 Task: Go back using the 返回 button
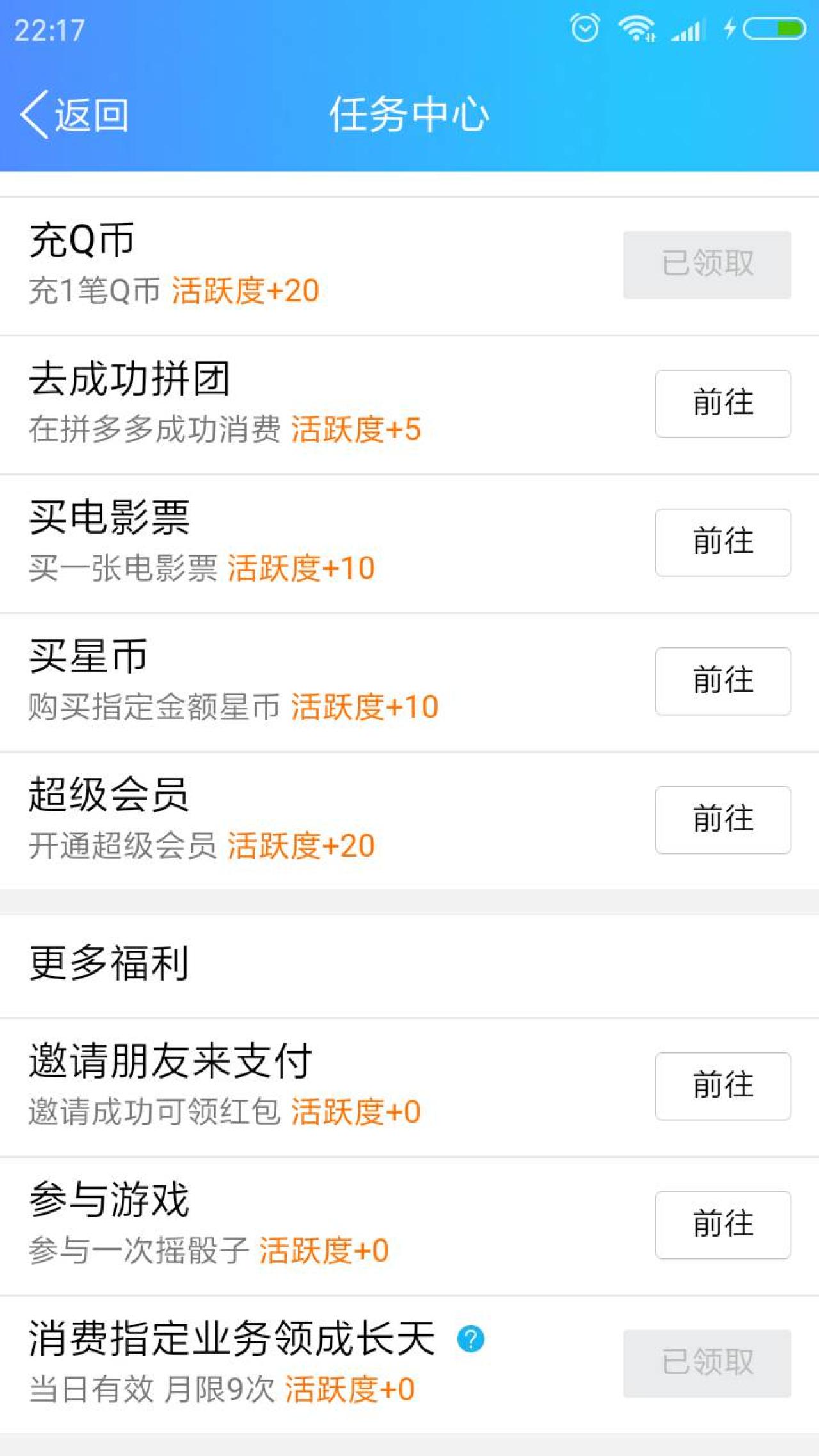point(76,115)
